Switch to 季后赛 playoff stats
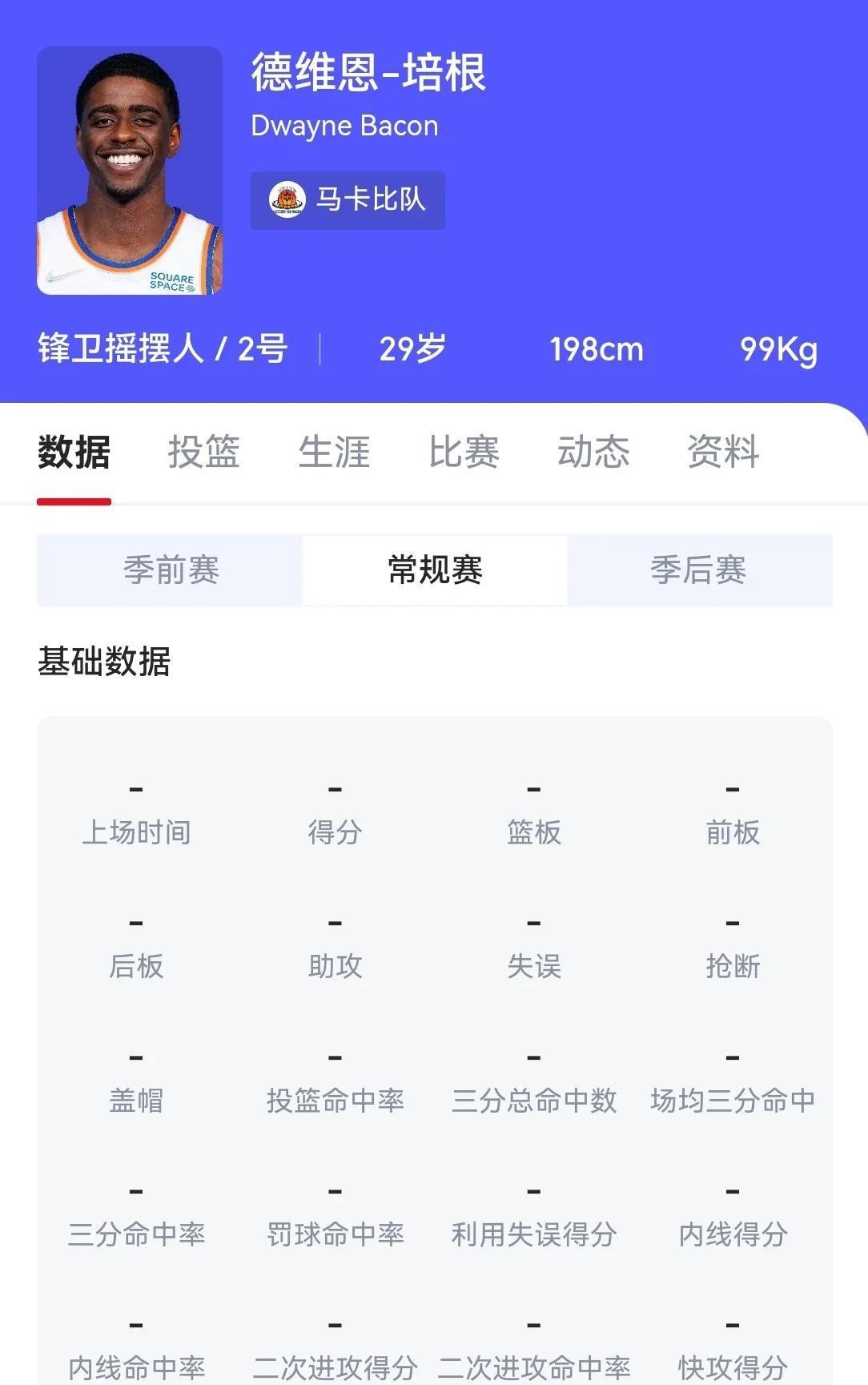This screenshot has height=1385, width=868. tap(699, 570)
